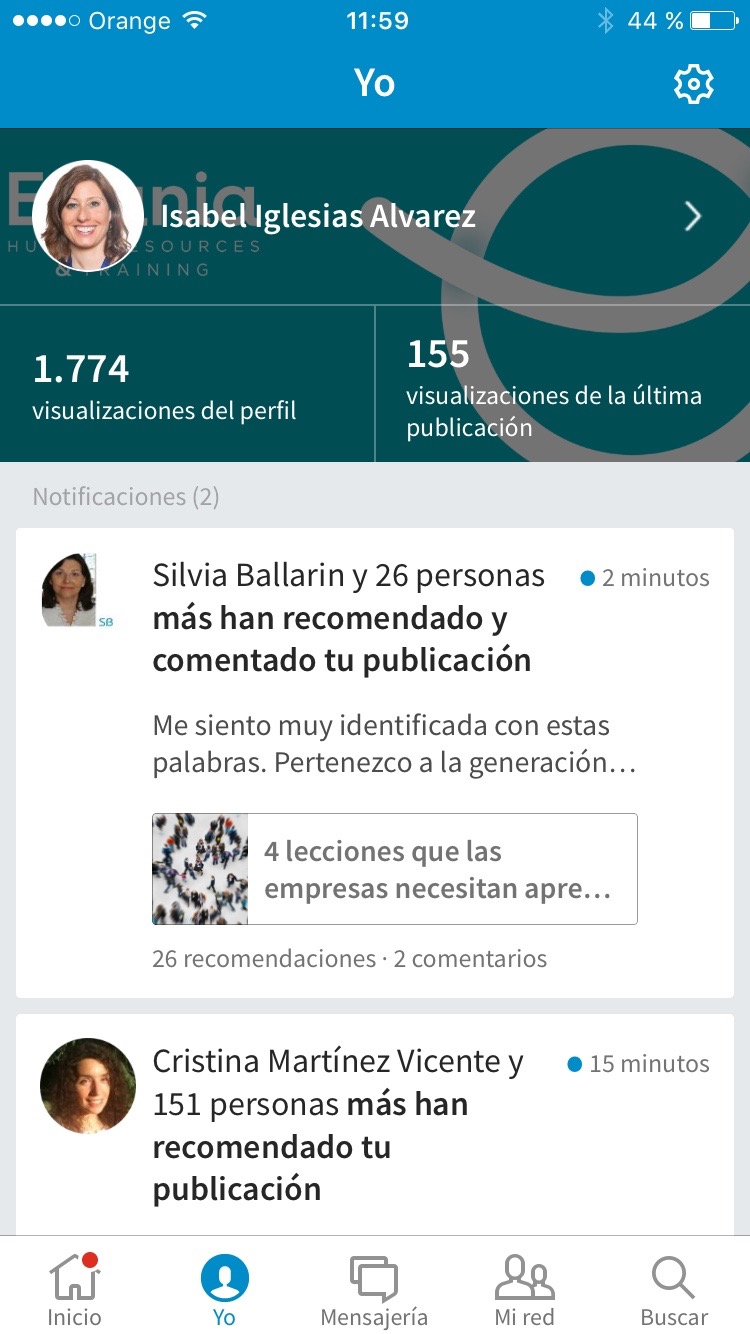Switch to the Inicio tab
This screenshot has width=750, height=1334.
pyautogui.click(x=75, y=1288)
